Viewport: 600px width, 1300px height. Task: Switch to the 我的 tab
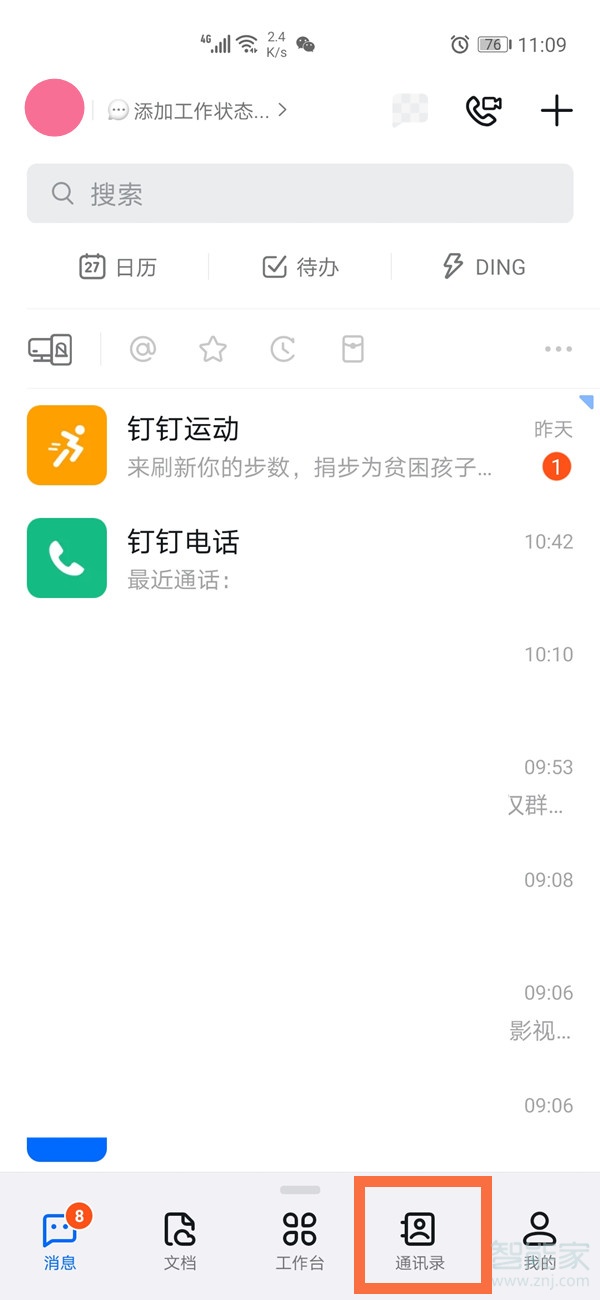pyautogui.click(x=540, y=1240)
